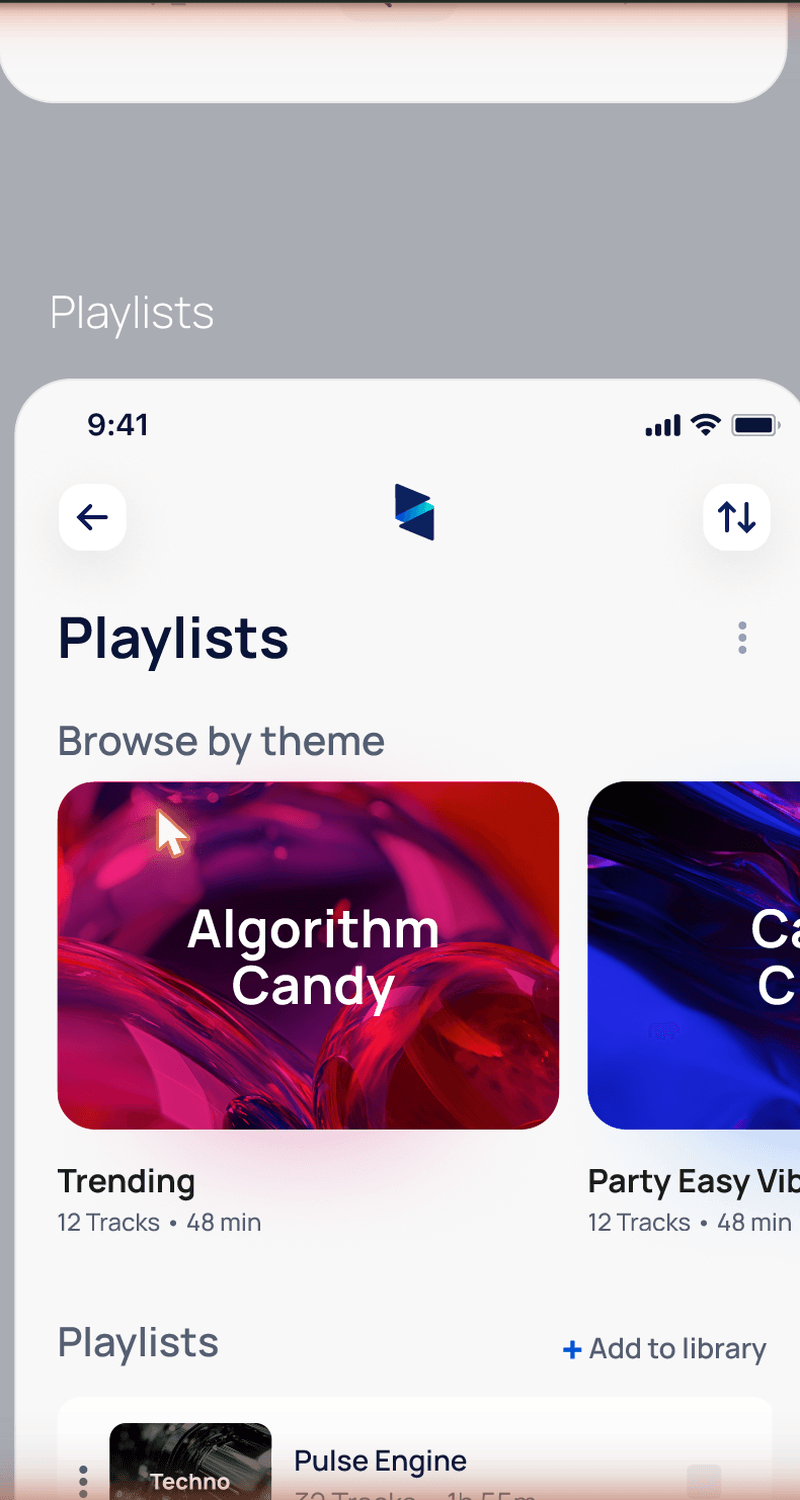Viewport: 800px width, 1500px height.
Task: Open the Algorithm Candy theme card
Action: point(308,955)
